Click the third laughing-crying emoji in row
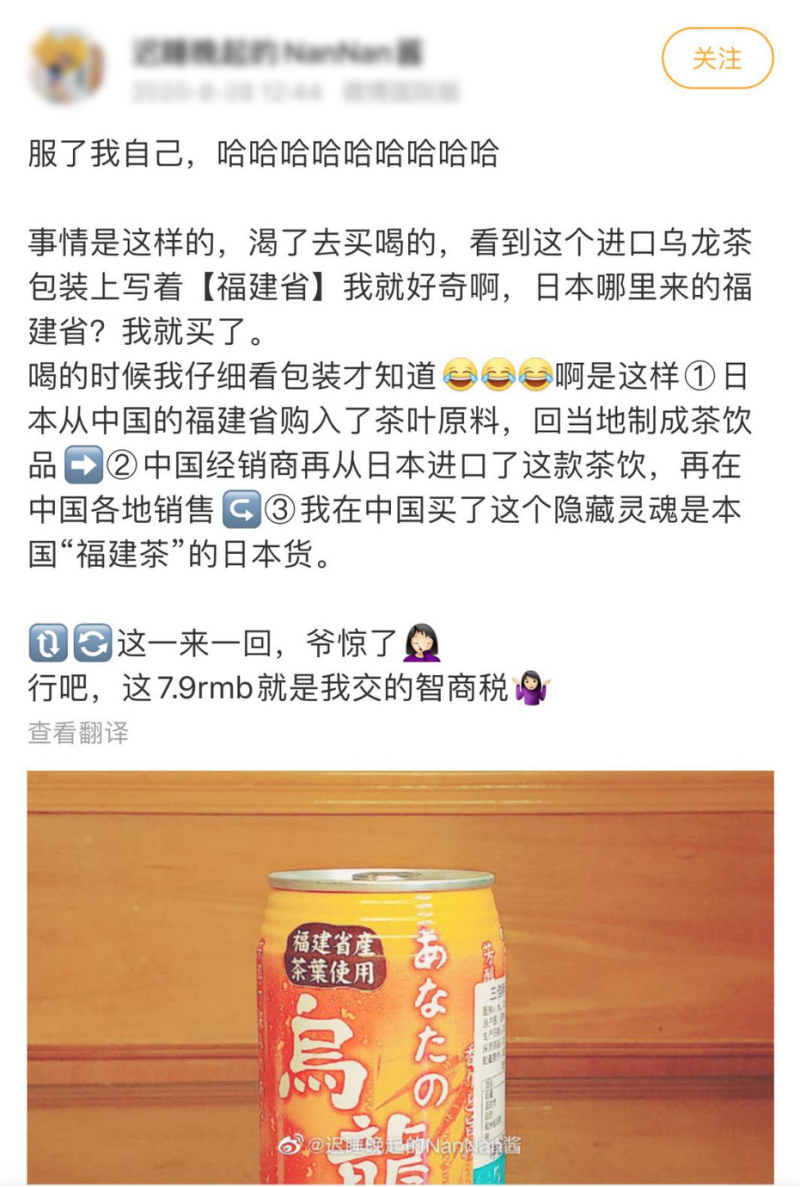 pyautogui.click(x=532, y=377)
